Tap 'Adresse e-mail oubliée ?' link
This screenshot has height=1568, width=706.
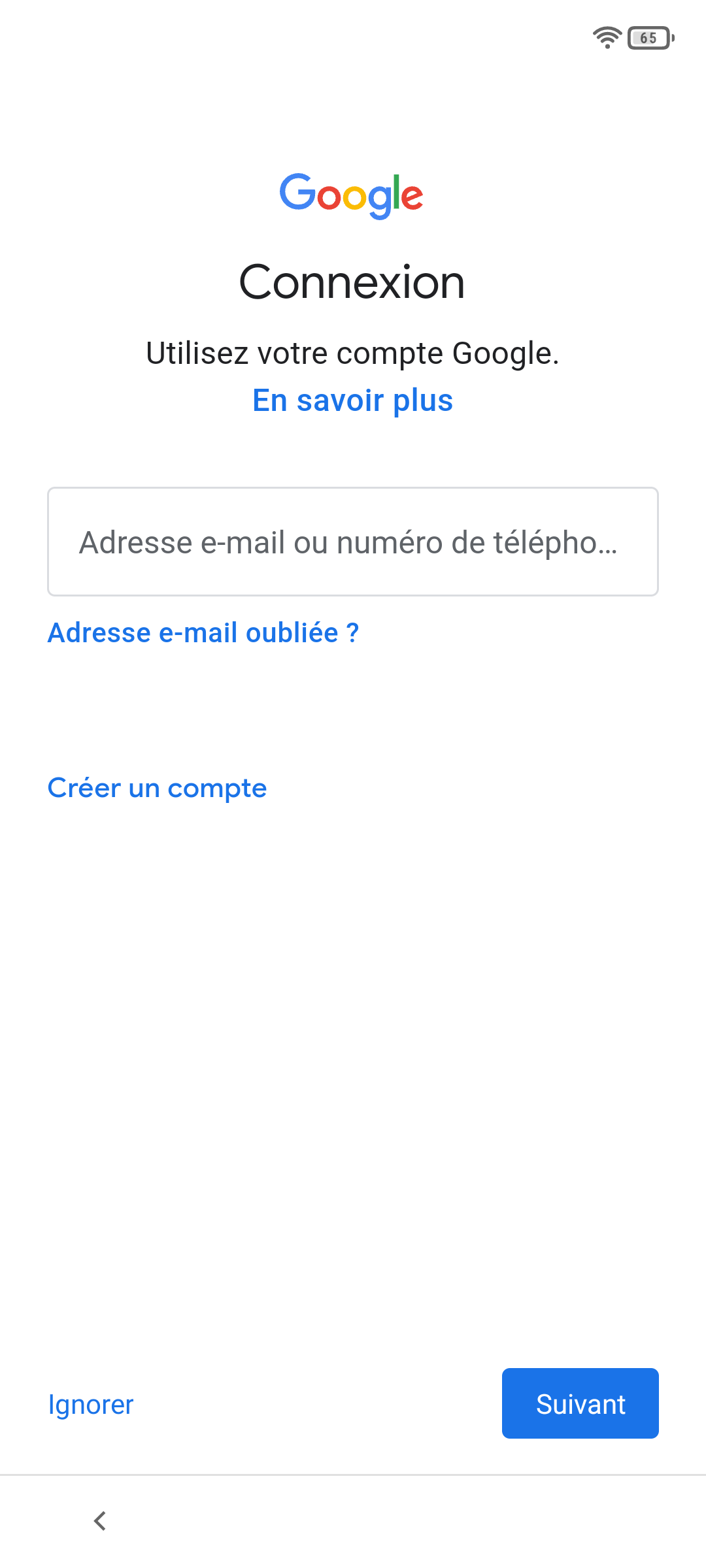coord(203,632)
